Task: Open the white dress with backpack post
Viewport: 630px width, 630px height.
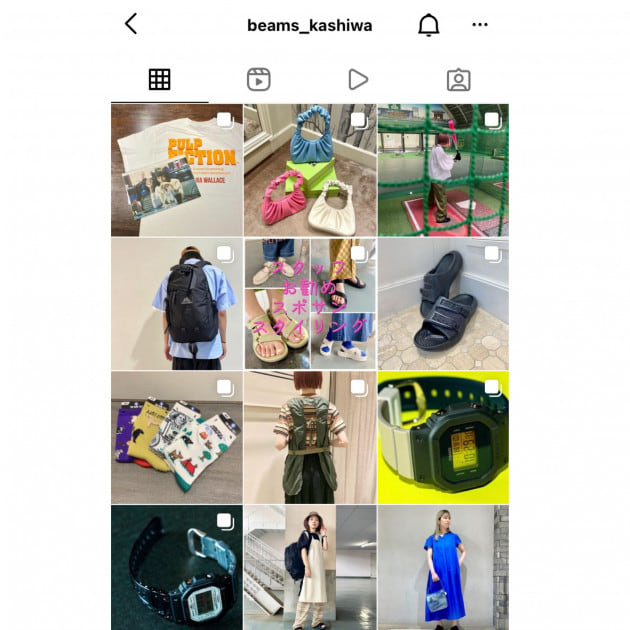Action: tap(310, 567)
